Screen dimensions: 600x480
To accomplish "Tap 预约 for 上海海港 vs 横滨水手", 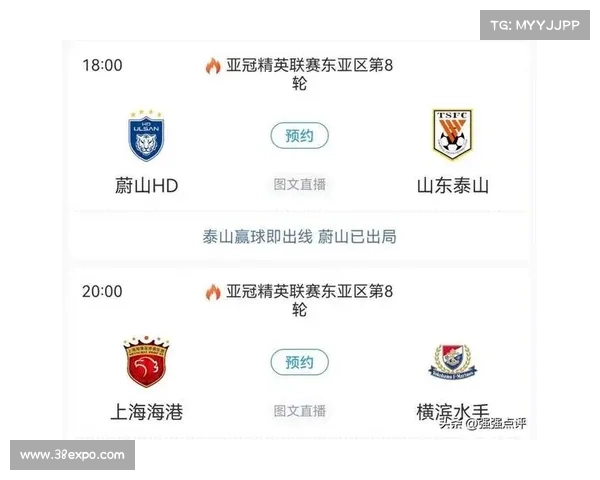I will point(299,361).
